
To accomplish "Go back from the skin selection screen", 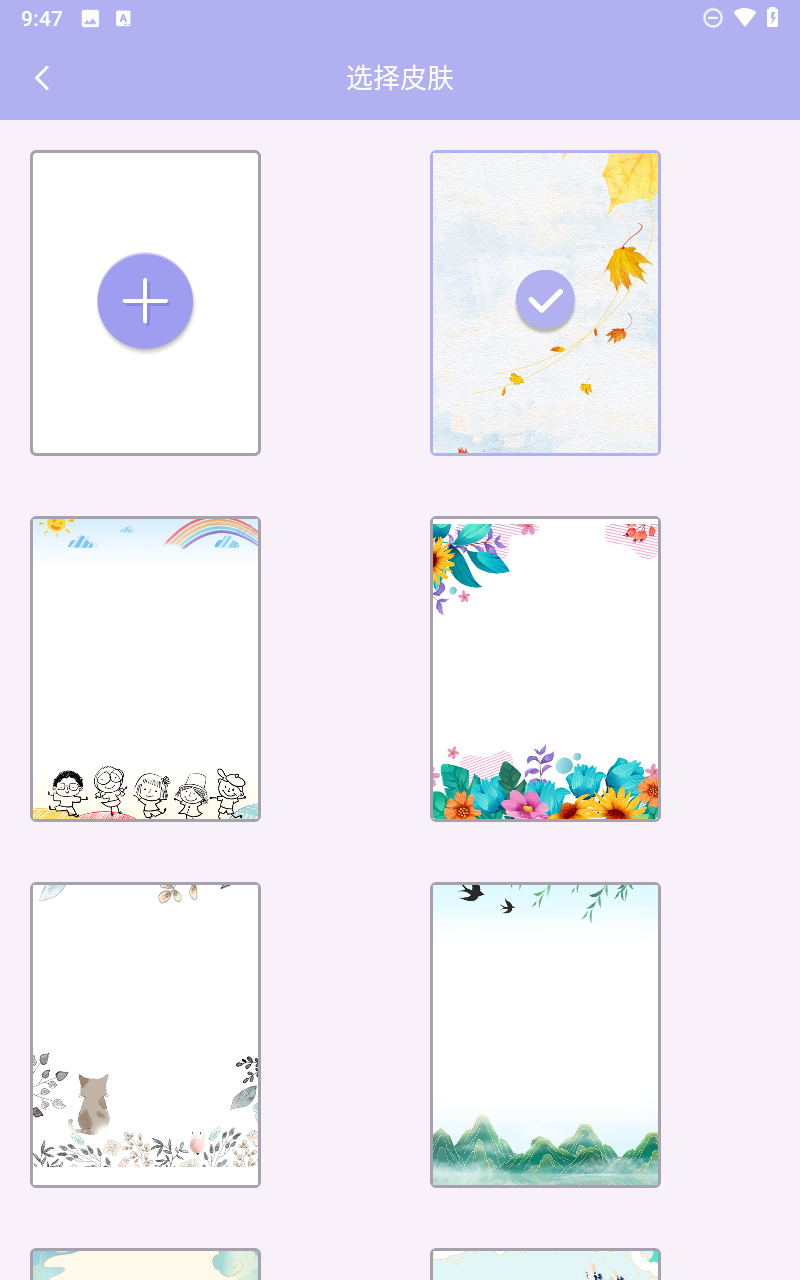I will (41, 78).
